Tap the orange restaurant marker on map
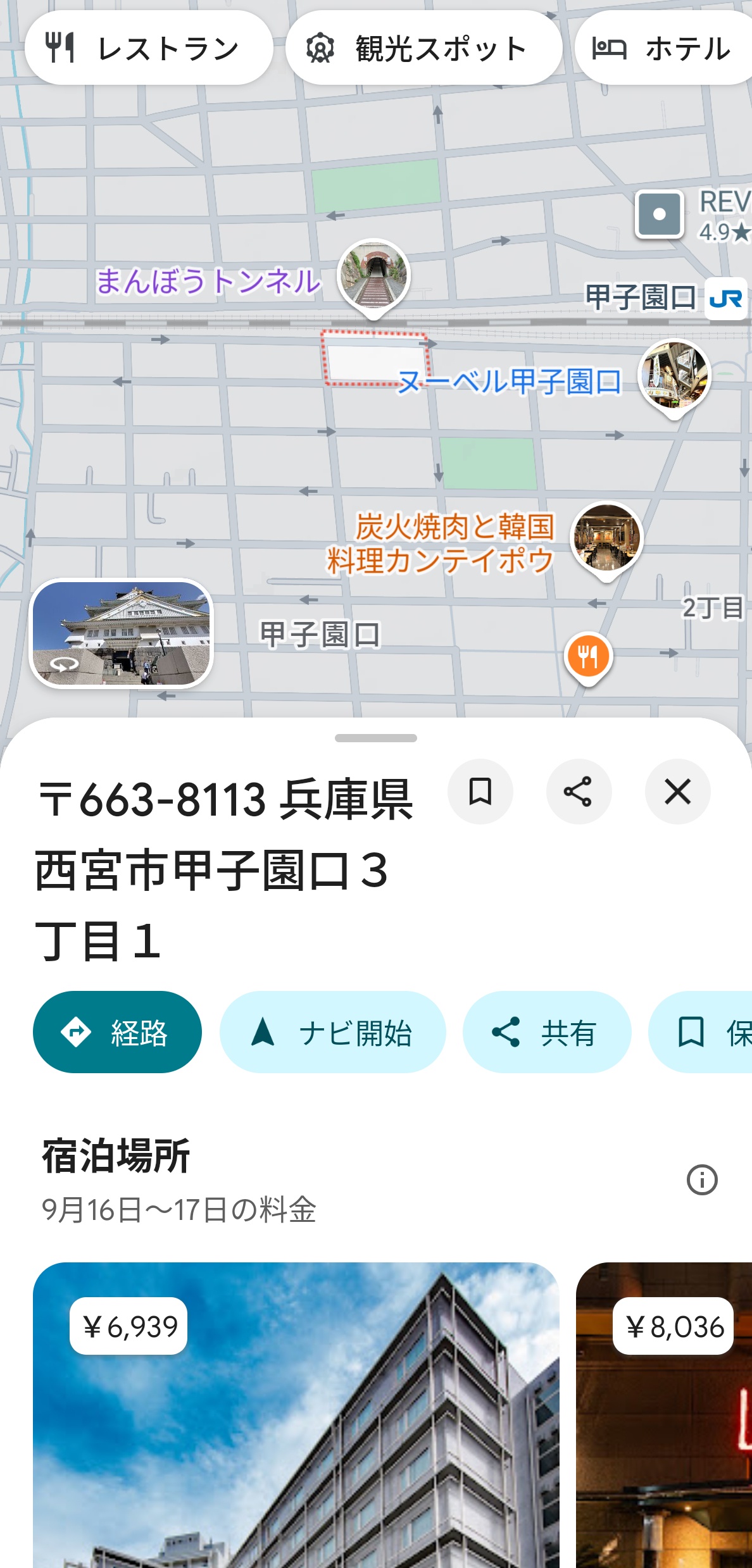Screen dimensions: 752x1568 pyautogui.click(x=588, y=657)
